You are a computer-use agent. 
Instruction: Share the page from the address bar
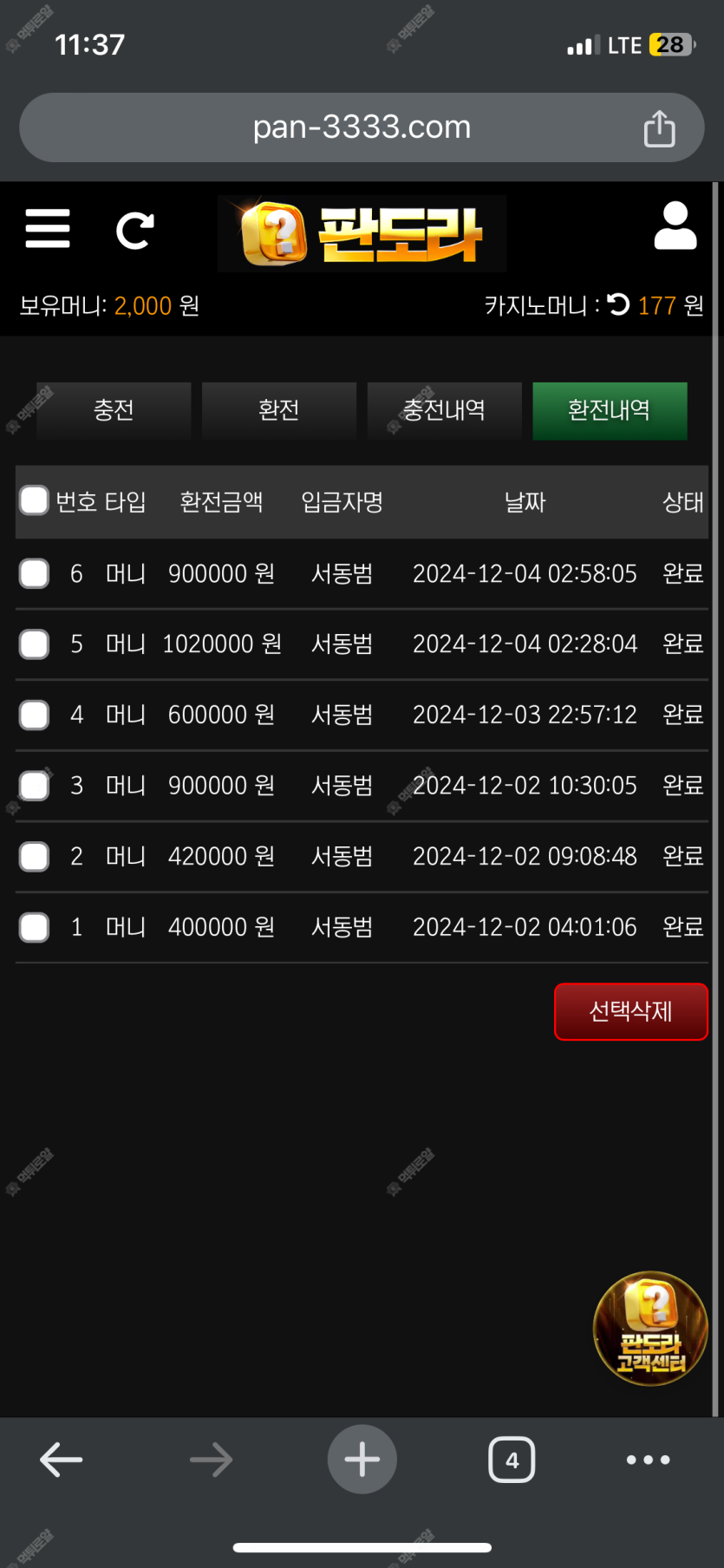tap(659, 128)
